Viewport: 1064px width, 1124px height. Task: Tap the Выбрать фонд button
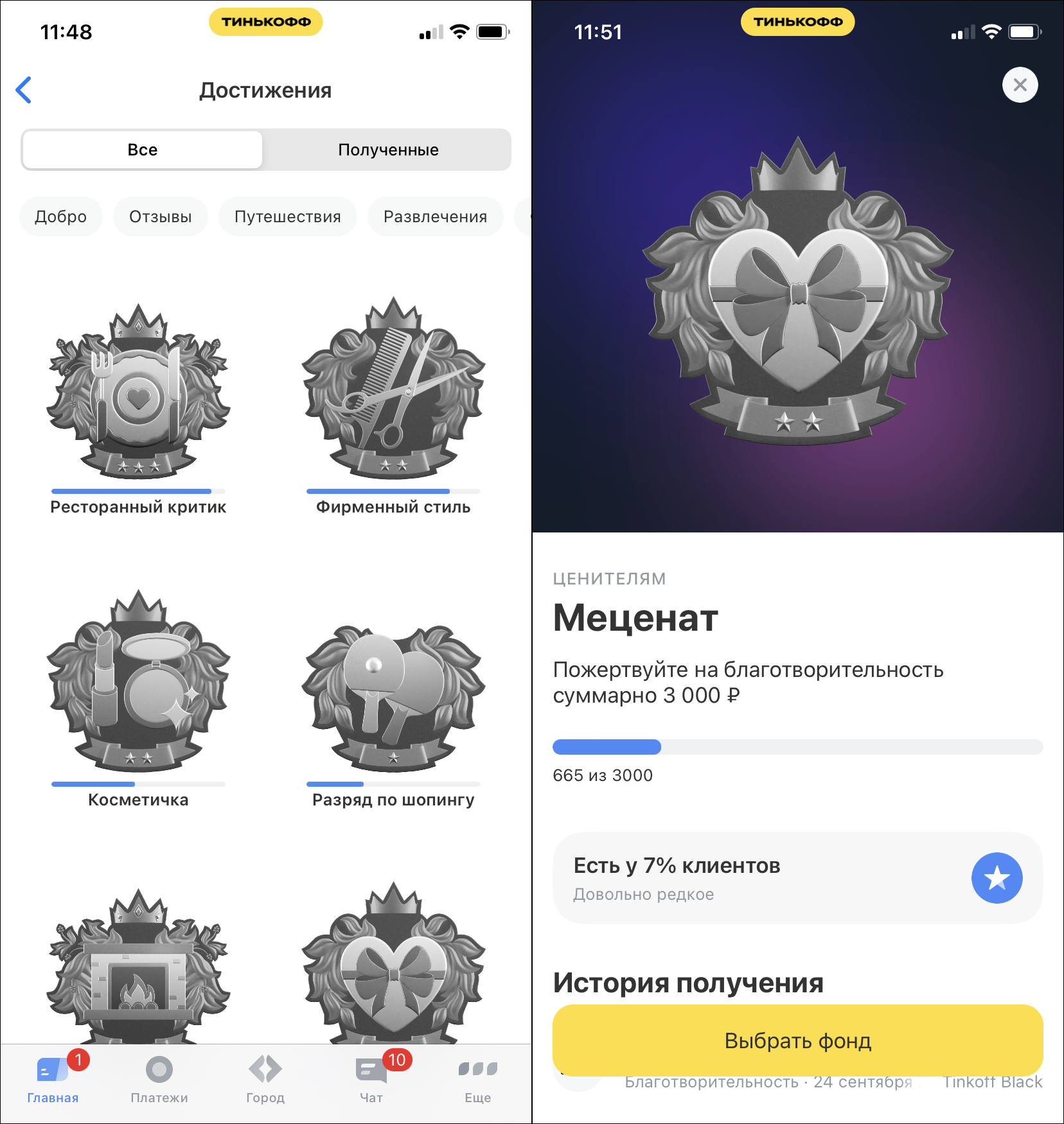click(x=797, y=1041)
